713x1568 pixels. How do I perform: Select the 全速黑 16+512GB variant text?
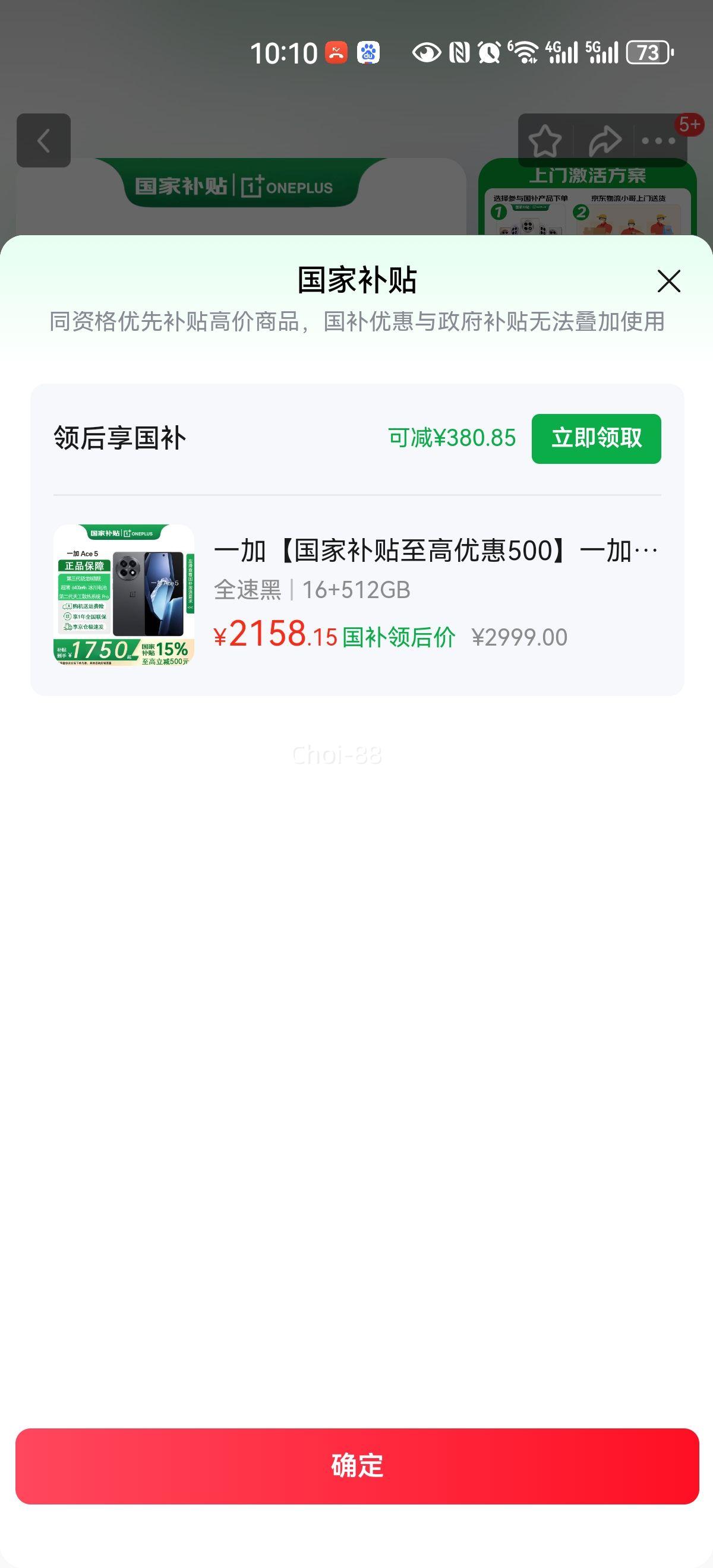click(314, 589)
